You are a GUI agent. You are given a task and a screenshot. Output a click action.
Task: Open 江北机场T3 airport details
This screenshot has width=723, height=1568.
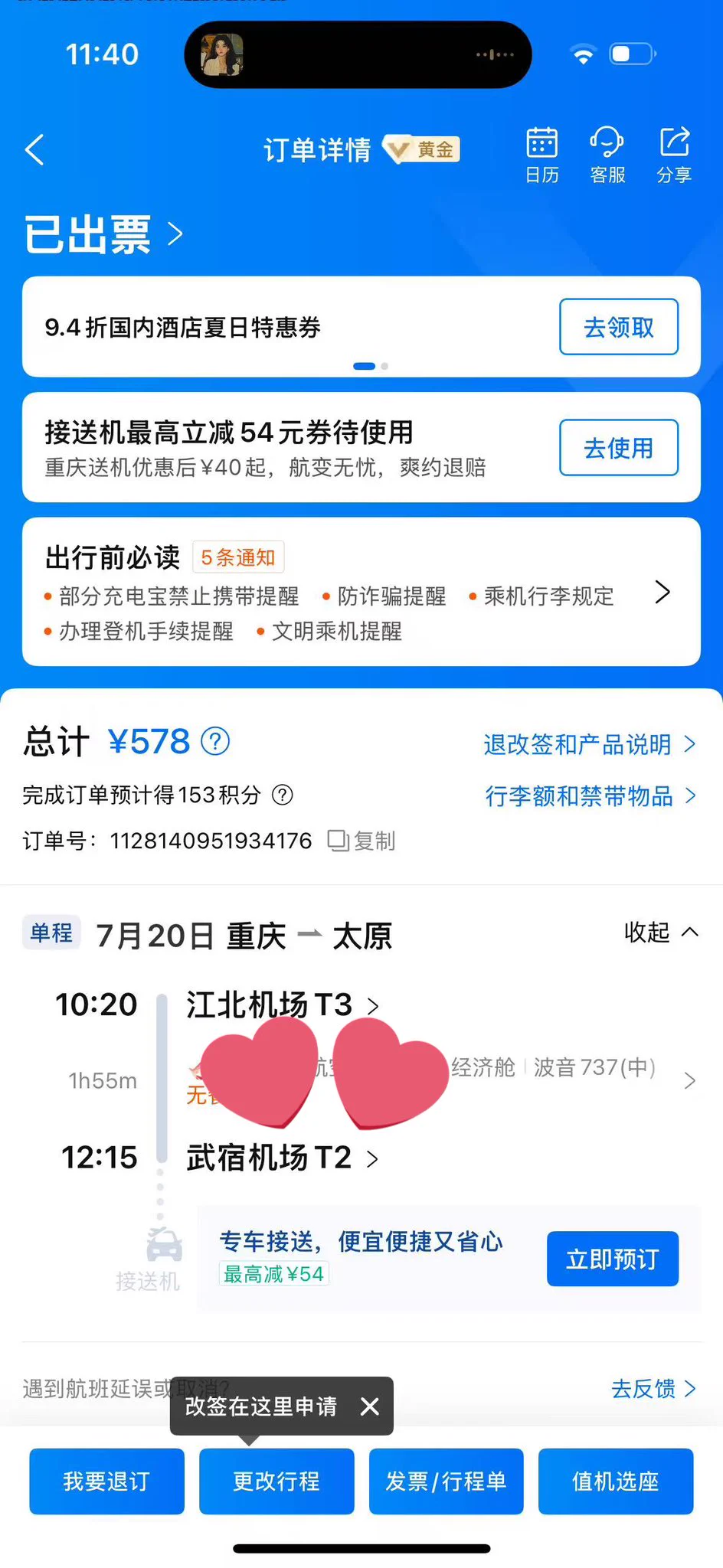click(x=281, y=1005)
